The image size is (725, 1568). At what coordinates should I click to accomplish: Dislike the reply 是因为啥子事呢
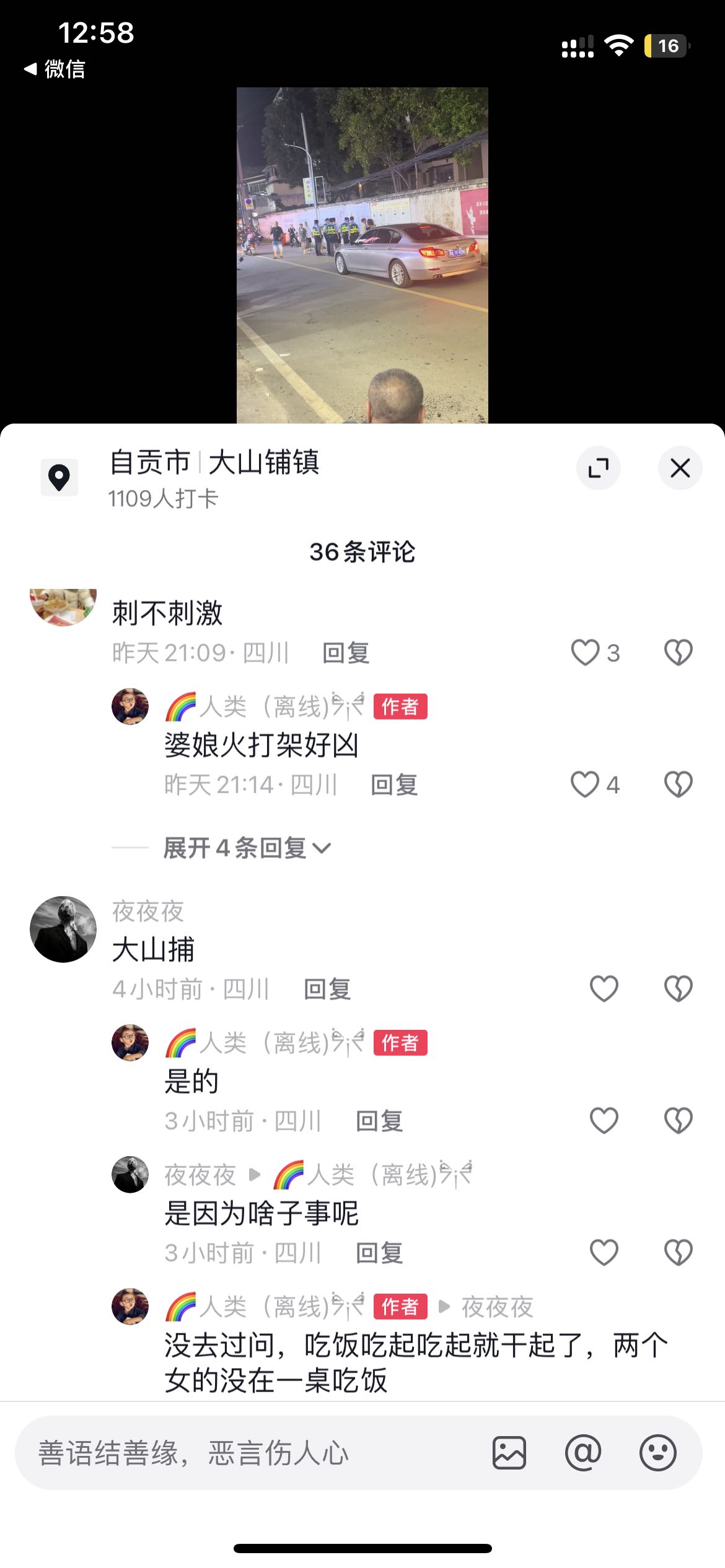(x=678, y=1253)
